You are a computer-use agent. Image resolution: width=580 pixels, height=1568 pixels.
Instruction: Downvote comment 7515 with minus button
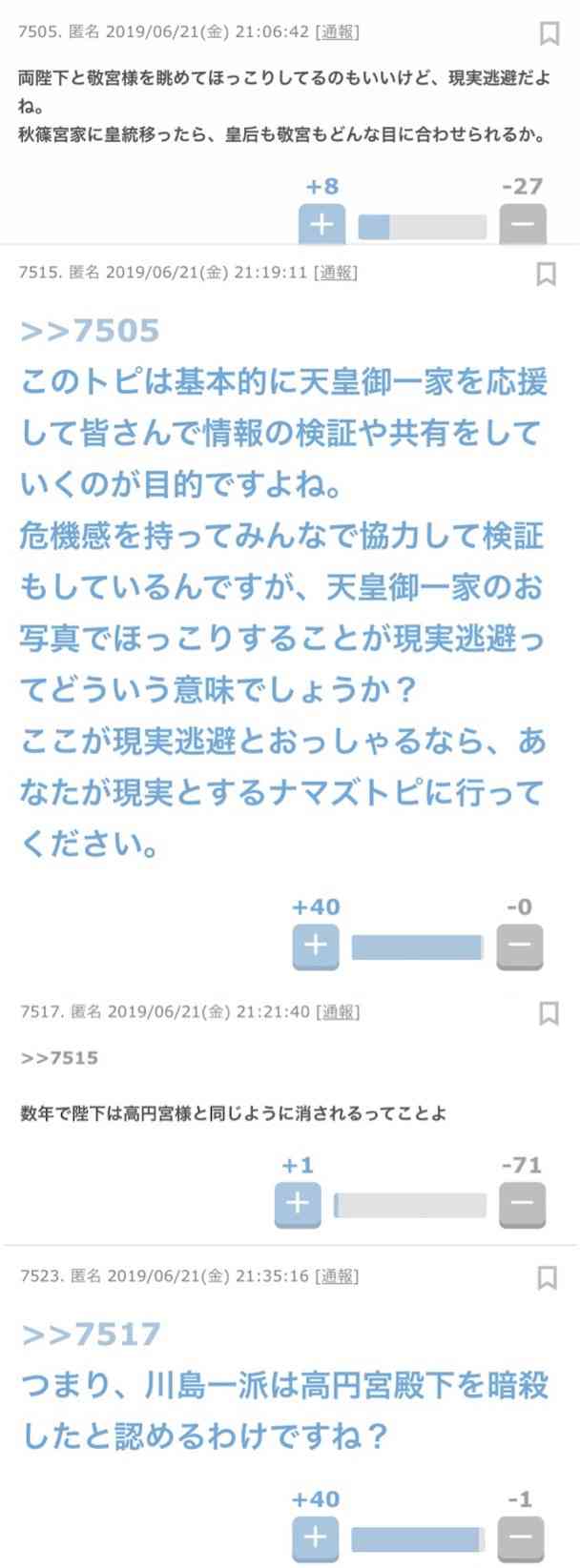[x=520, y=947]
